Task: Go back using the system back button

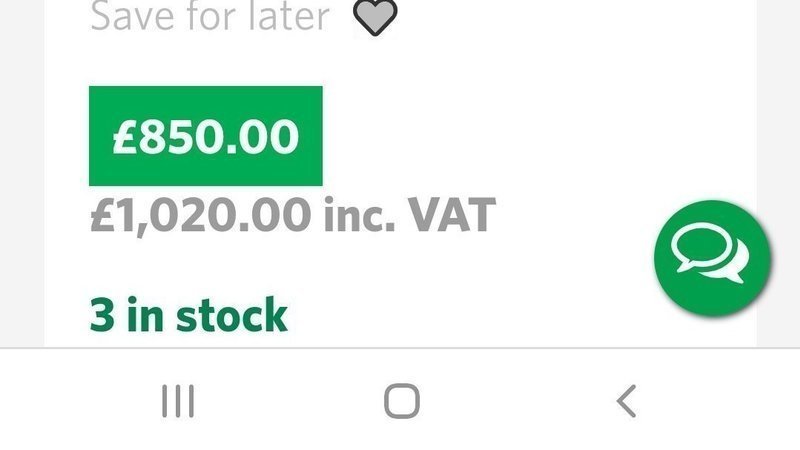Action: click(626, 402)
